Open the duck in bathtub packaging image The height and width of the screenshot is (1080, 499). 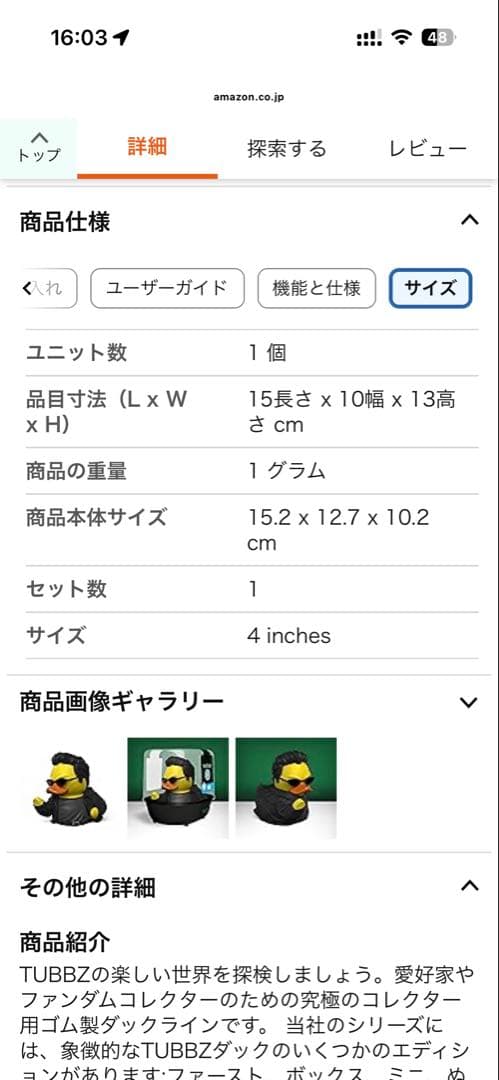tap(178, 788)
